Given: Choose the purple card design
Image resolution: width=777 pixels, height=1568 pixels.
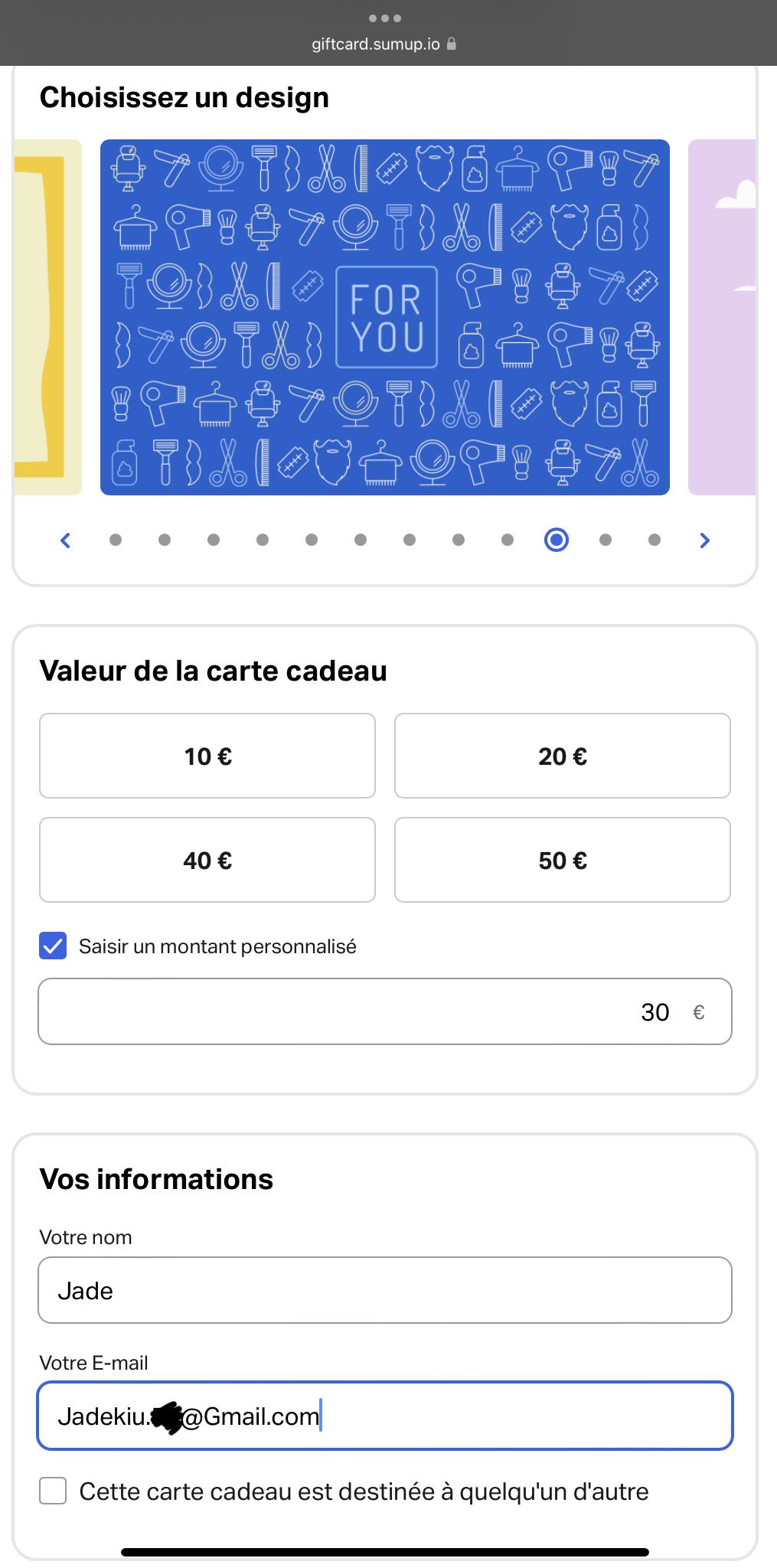Looking at the screenshot, I should coord(722,317).
